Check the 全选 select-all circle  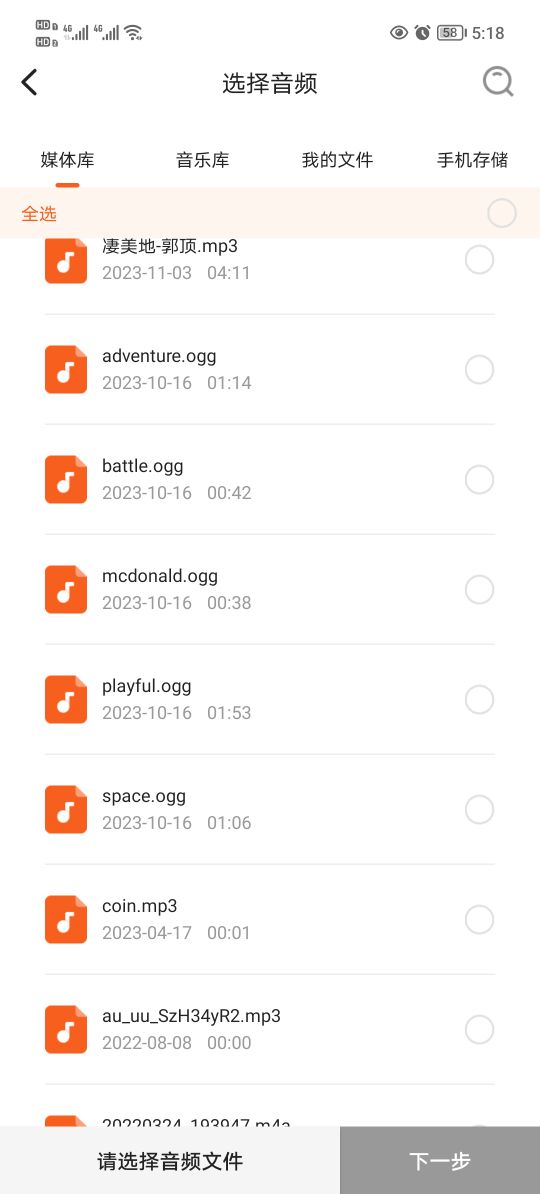(x=502, y=213)
